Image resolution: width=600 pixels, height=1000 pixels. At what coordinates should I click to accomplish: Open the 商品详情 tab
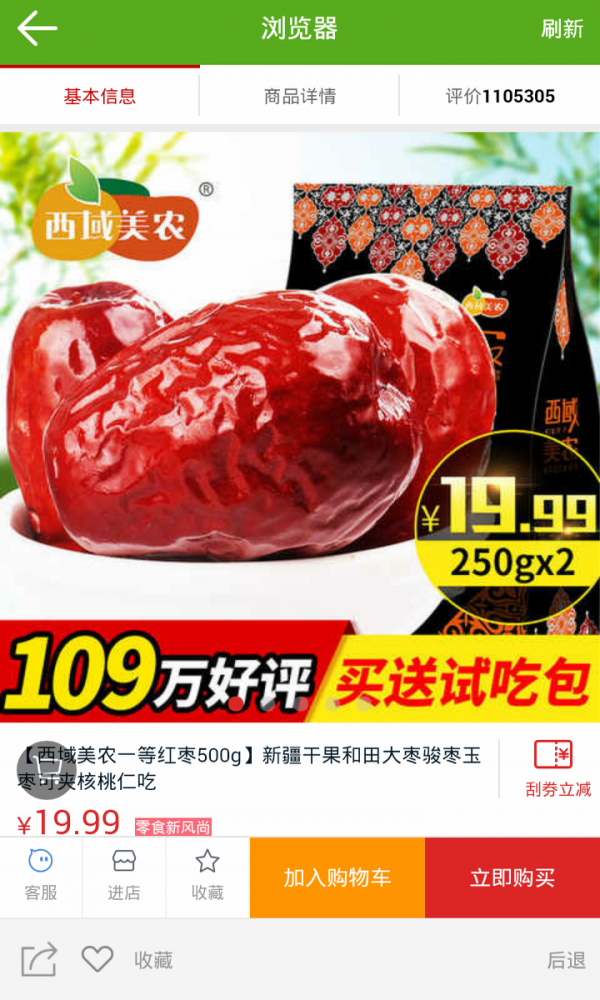(299, 97)
